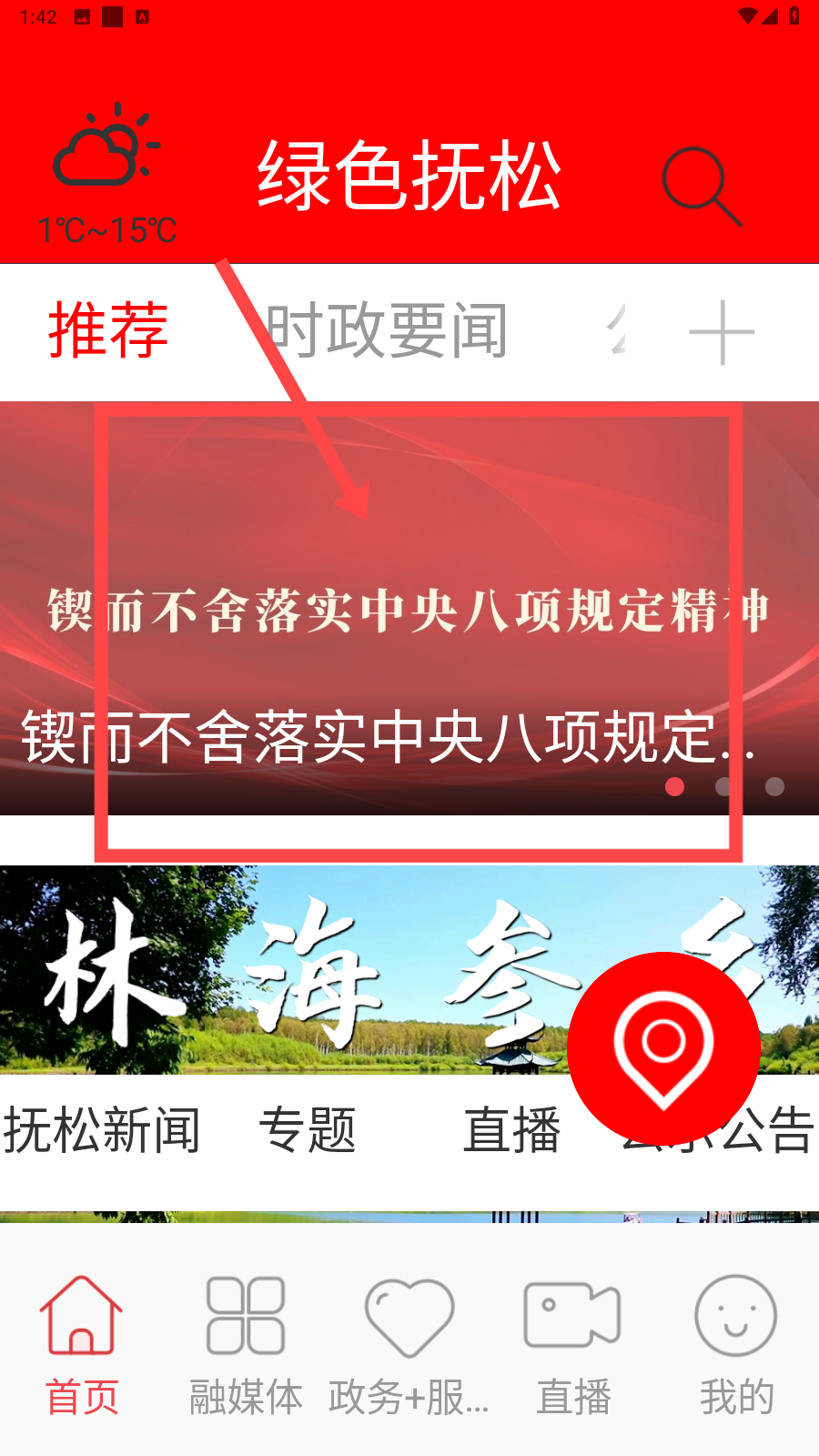
Task: Open the 锲而不舍落实中央八项规定 banner
Action: (409, 608)
